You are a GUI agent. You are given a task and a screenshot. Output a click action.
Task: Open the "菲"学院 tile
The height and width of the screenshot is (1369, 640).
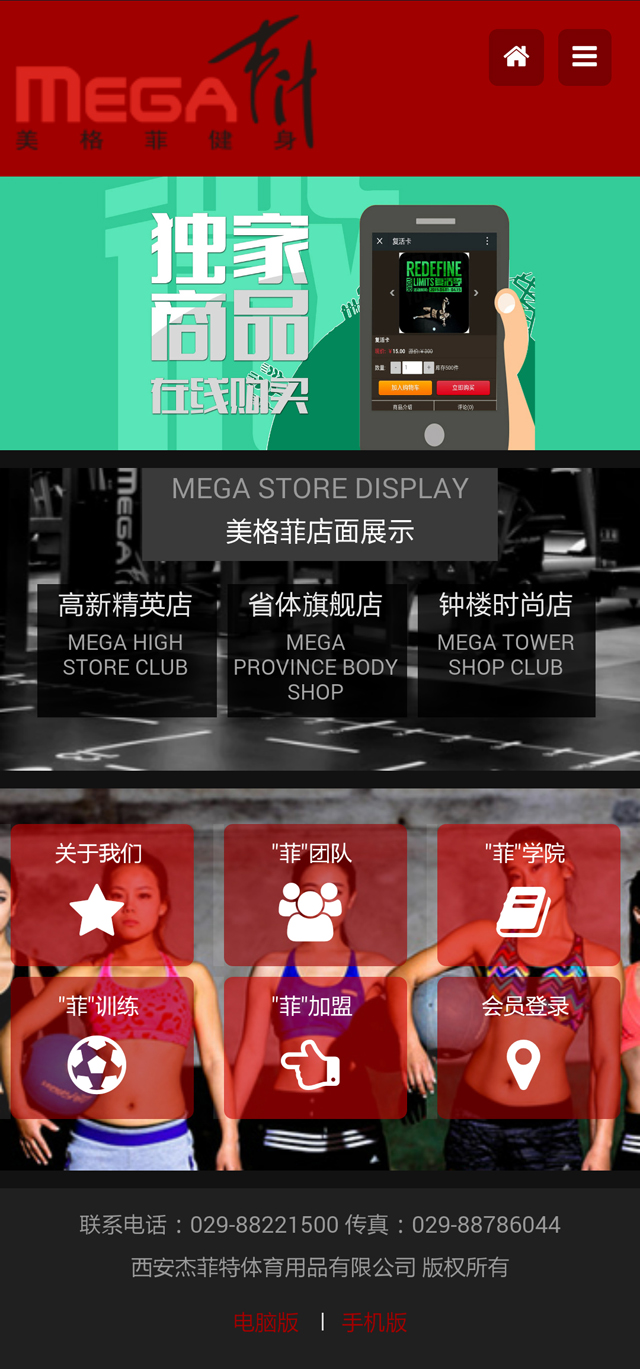pos(528,894)
